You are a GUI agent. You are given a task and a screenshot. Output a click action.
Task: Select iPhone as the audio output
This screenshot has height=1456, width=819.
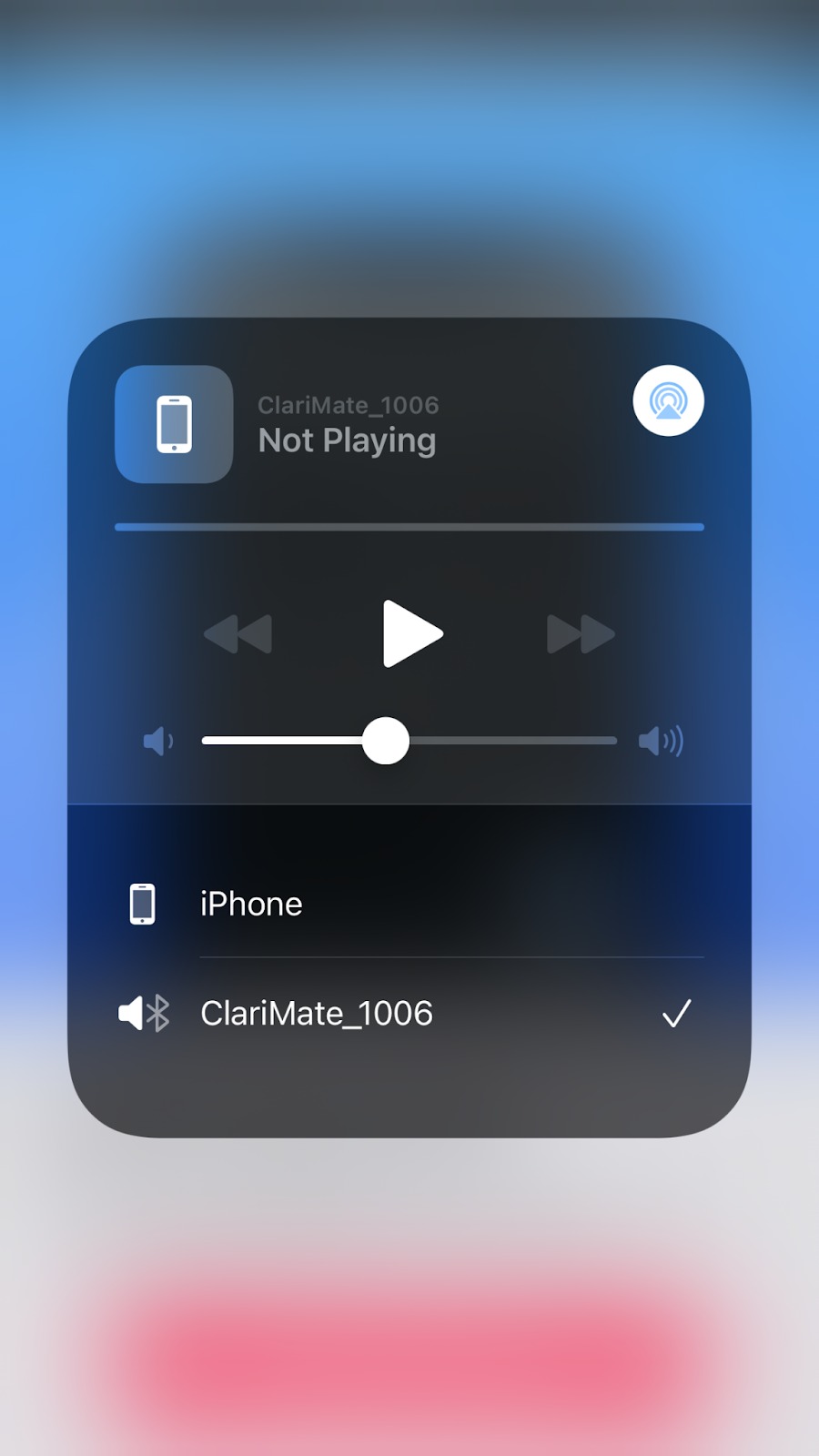point(251,905)
